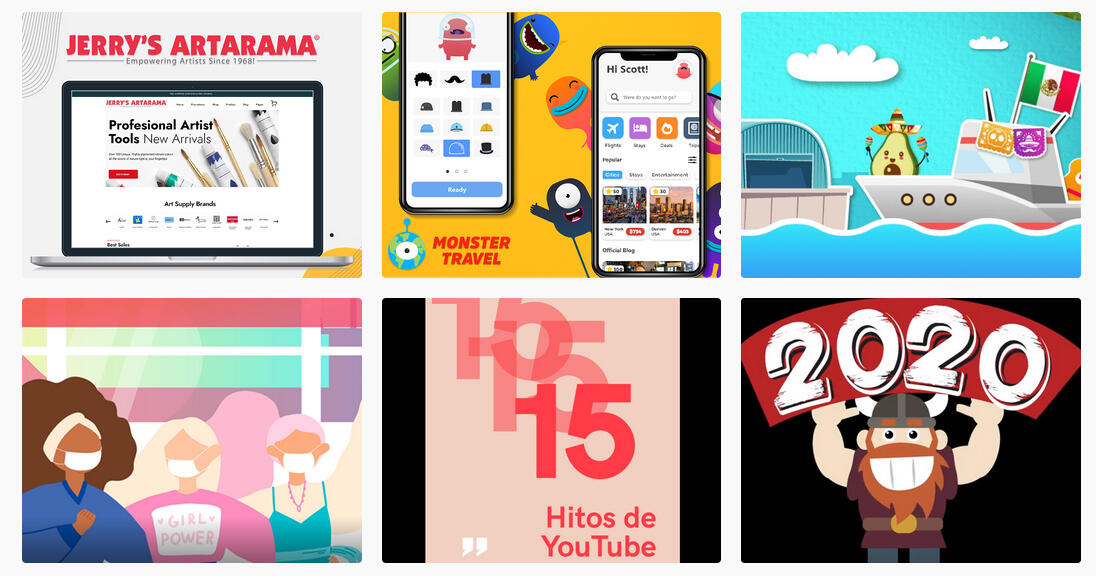
Task: Open the Monster Travel app project
Action: tap(551, 145)
